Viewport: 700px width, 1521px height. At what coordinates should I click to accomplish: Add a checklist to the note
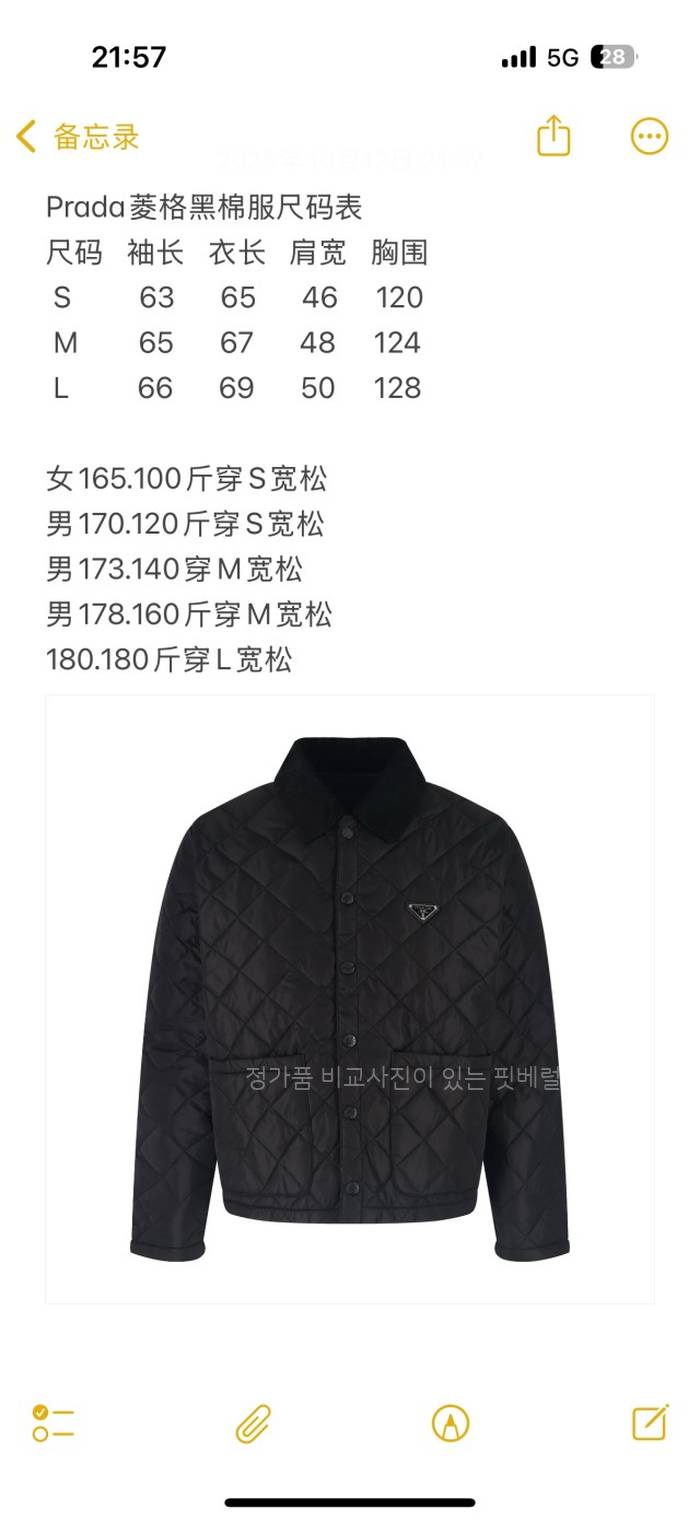pos(53,1423)
